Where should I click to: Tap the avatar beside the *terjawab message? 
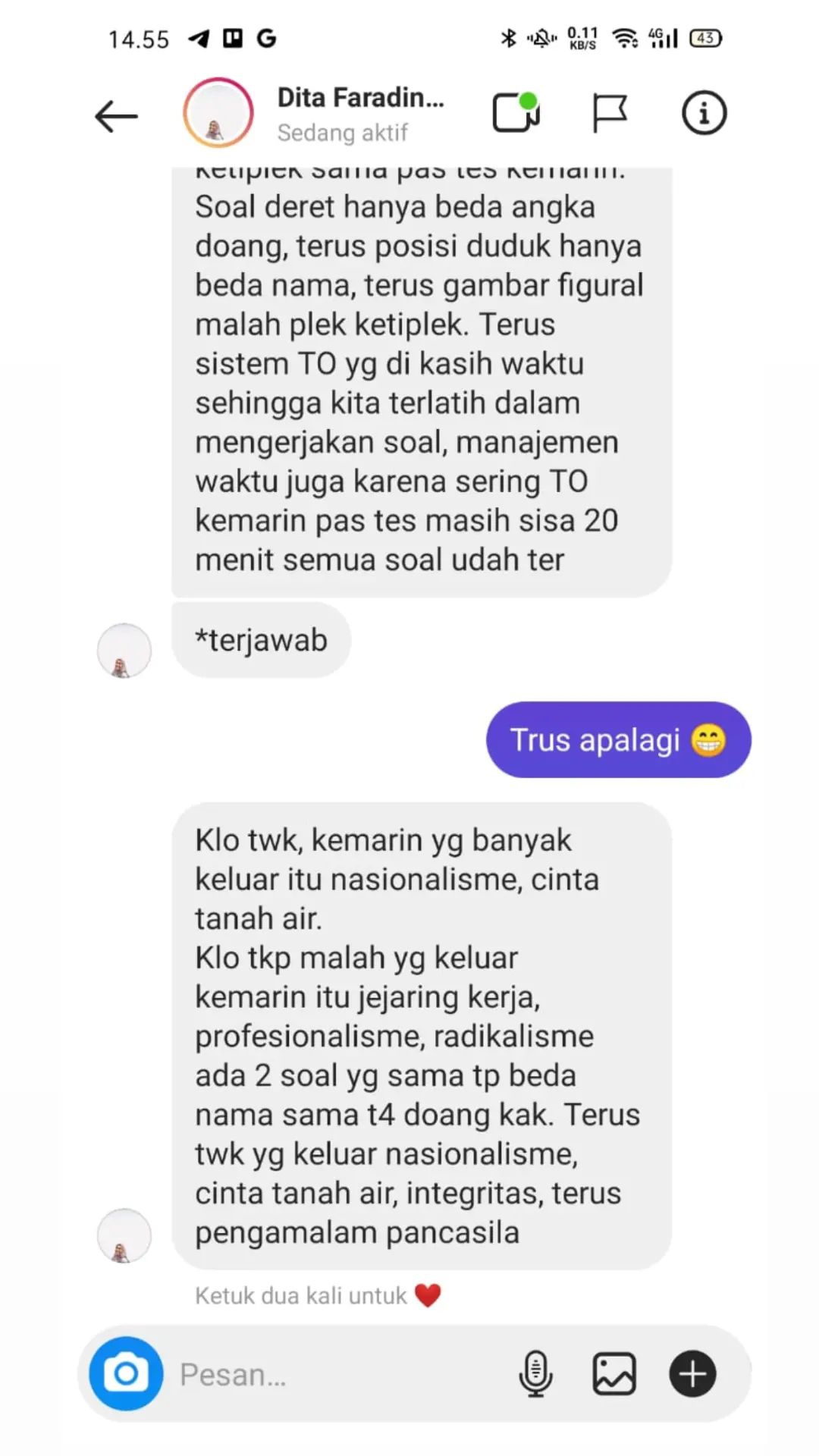[124, 651]
